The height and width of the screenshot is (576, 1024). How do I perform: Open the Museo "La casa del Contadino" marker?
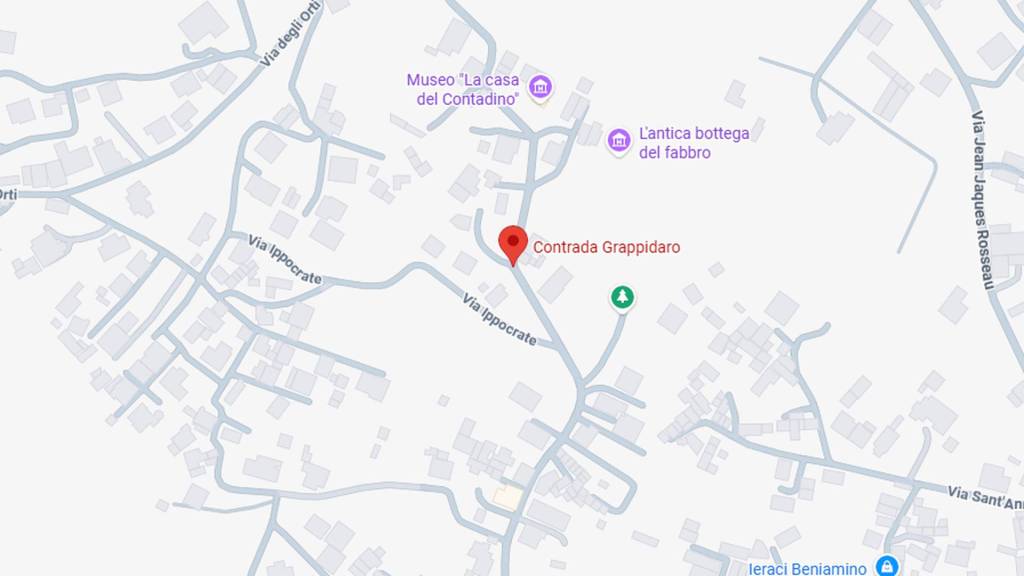[540, 88]
